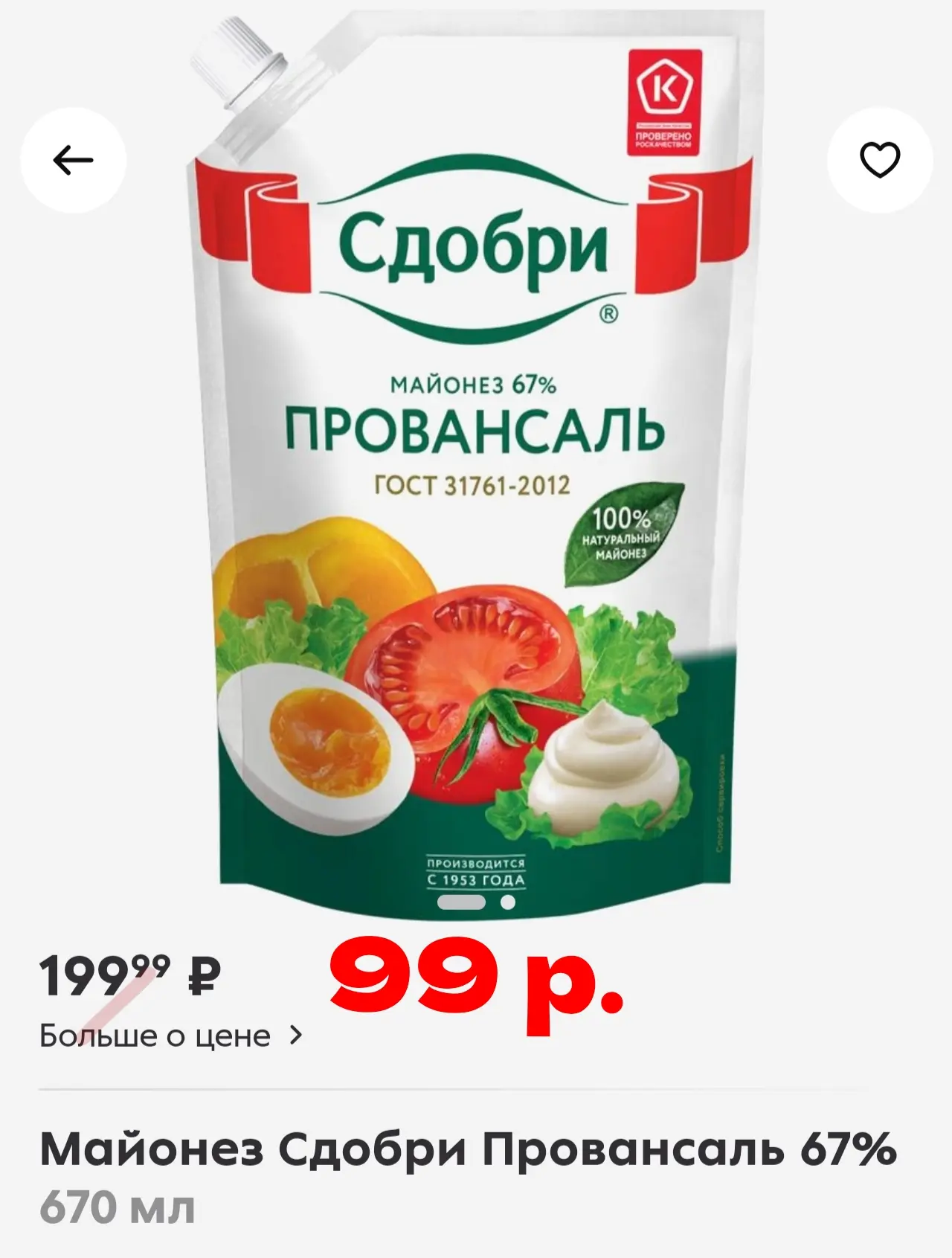This screenshot has height=1258, width=952.
Task: Go back using the arrow button
Action: (x=73, y=160)
